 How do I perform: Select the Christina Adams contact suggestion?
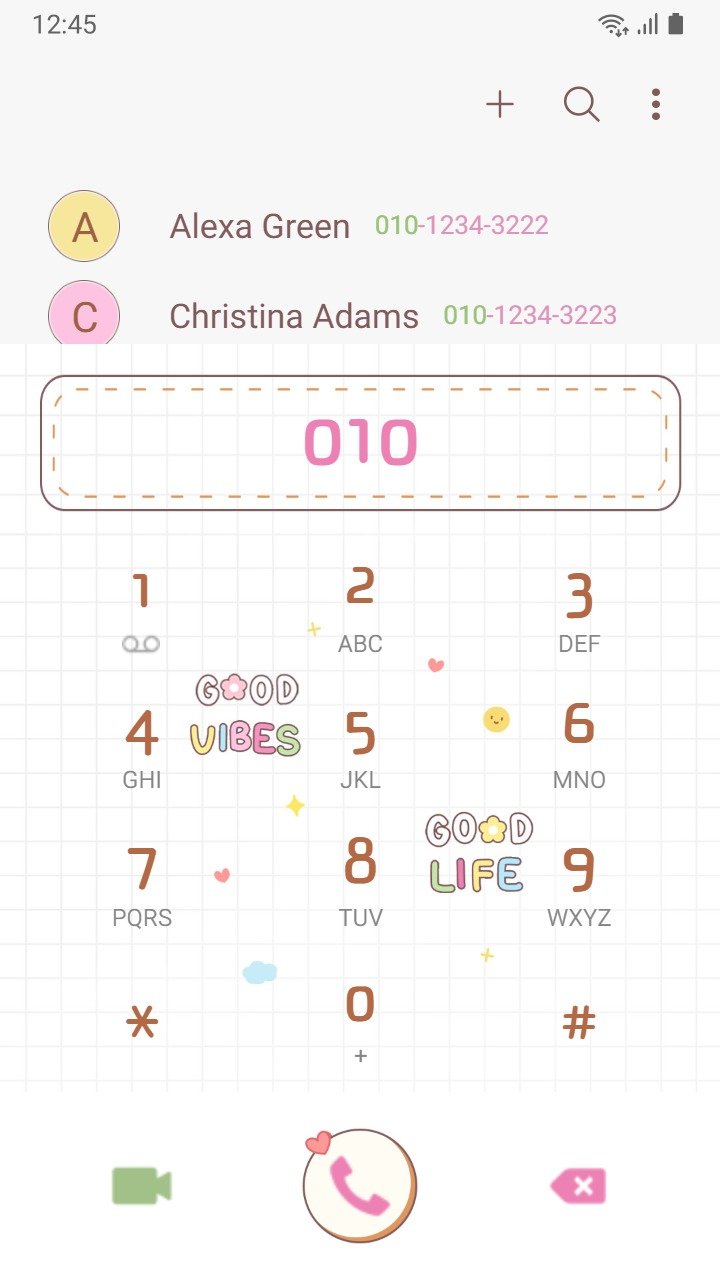coord(360,316)
